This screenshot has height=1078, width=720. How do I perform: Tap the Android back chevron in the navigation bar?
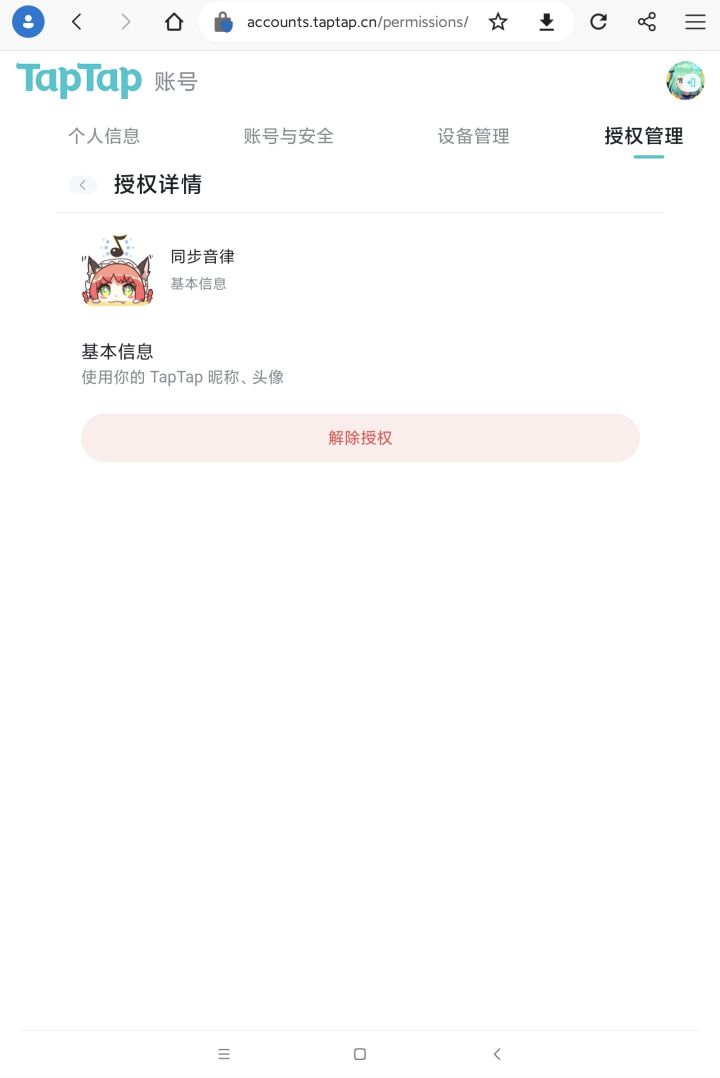[497, 1053]
